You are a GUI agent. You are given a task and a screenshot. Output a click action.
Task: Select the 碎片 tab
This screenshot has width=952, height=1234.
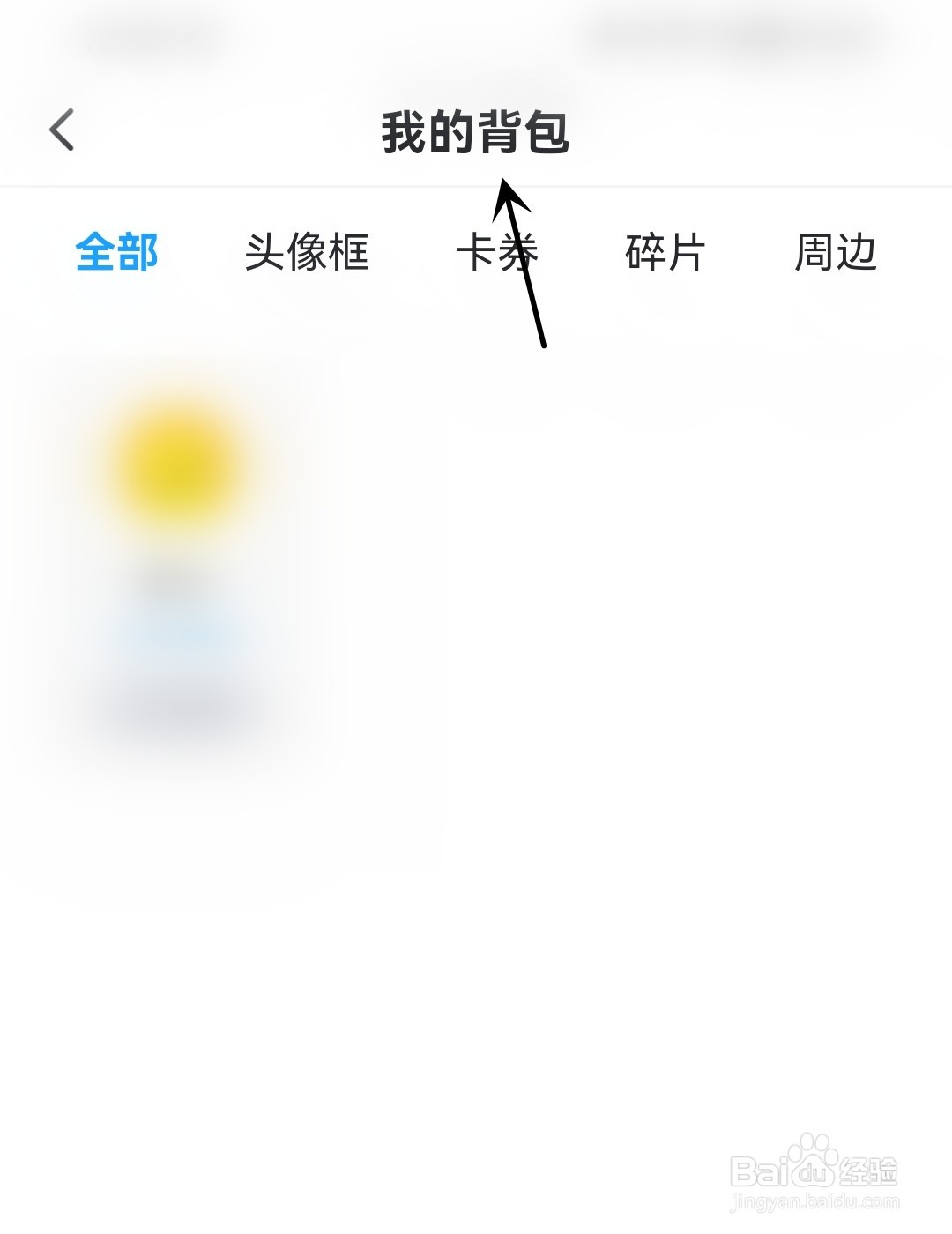664,254
